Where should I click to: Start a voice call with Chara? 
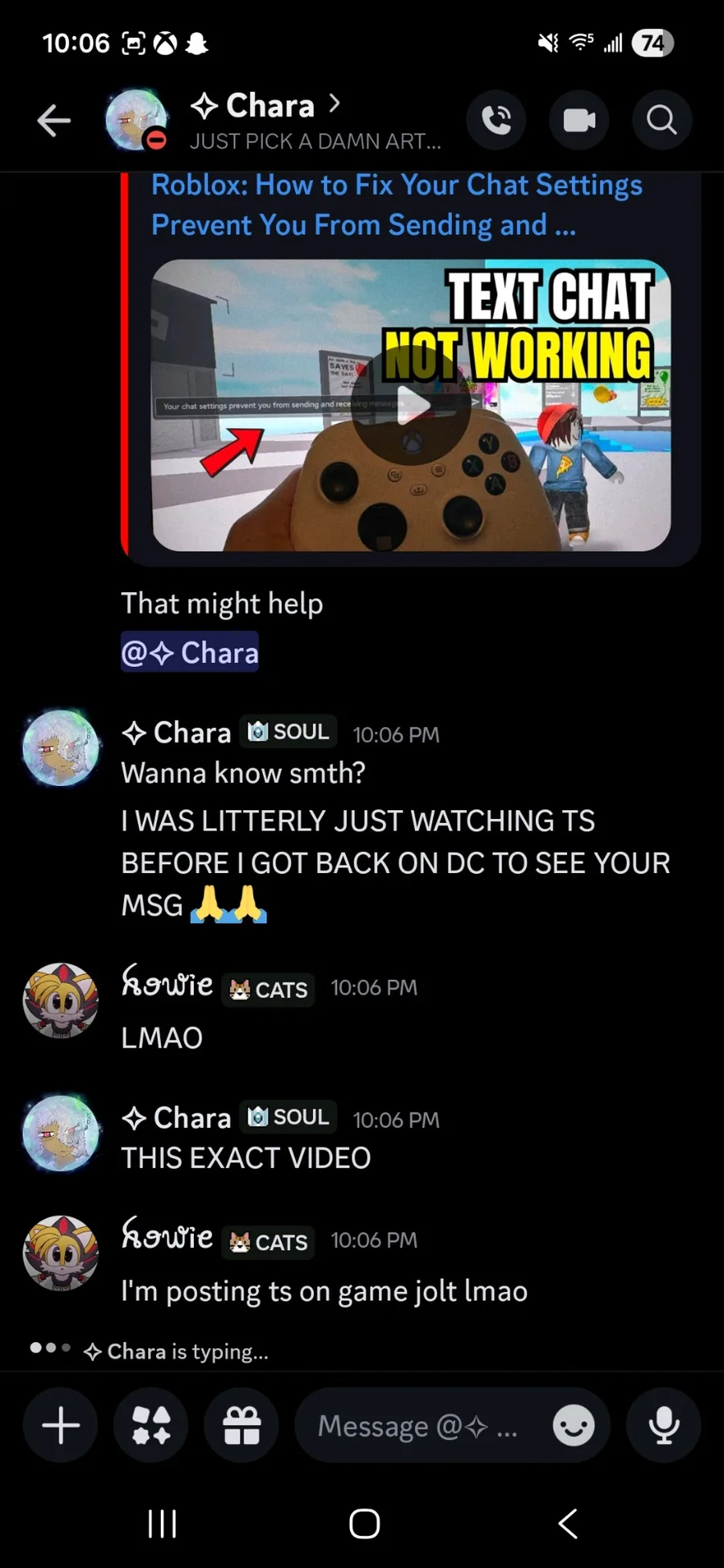point(496,121)
